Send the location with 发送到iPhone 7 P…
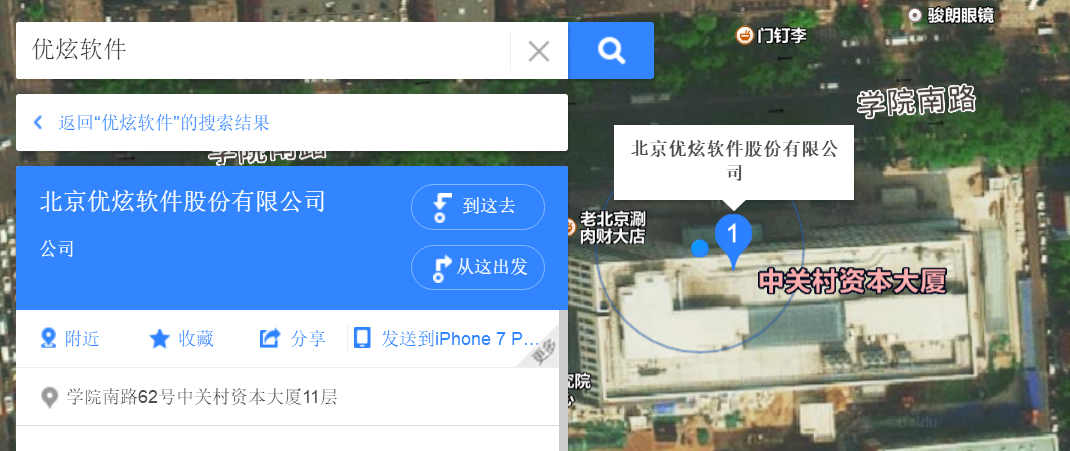Screen dimensions: 1070x451 [447, 338]
